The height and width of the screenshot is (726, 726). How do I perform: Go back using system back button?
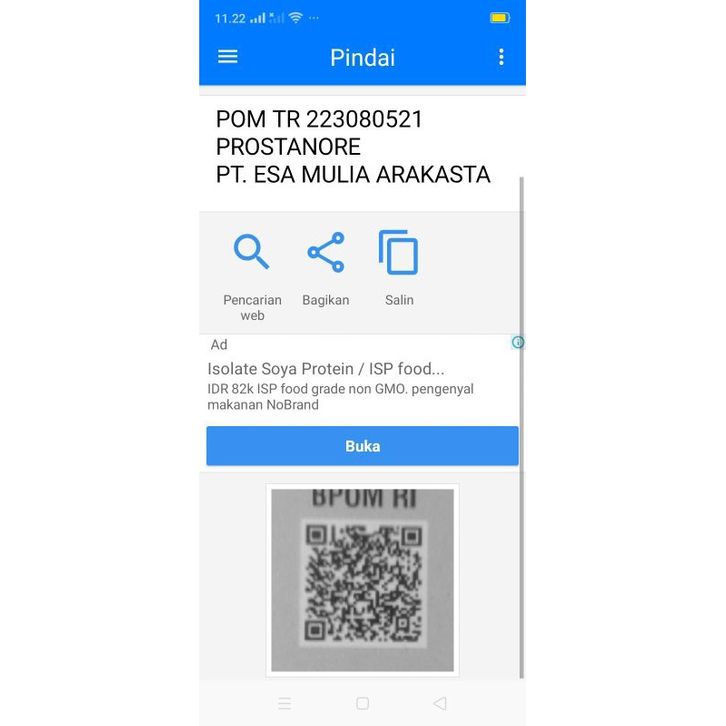[440, 703]
